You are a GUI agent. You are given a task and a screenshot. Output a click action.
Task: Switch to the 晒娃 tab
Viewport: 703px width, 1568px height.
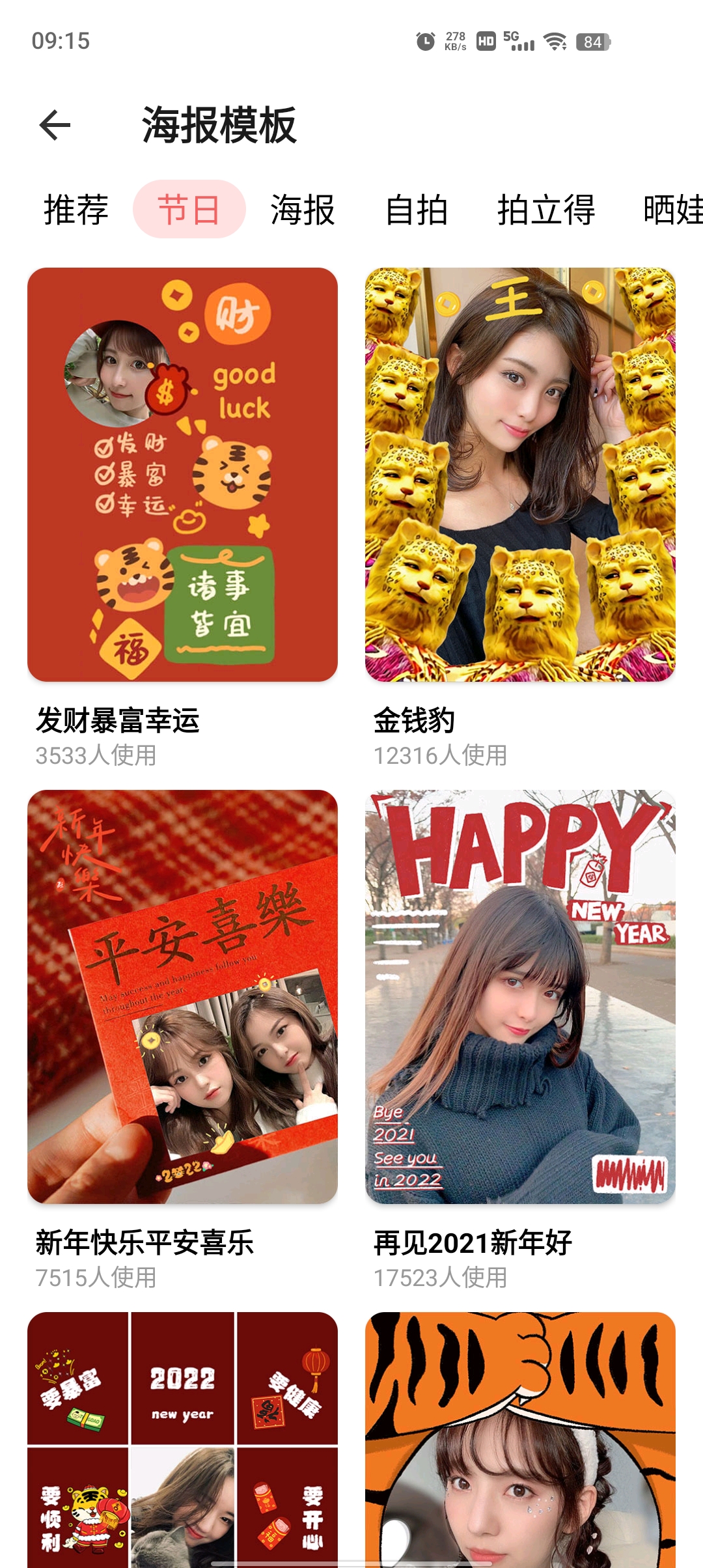672,210
